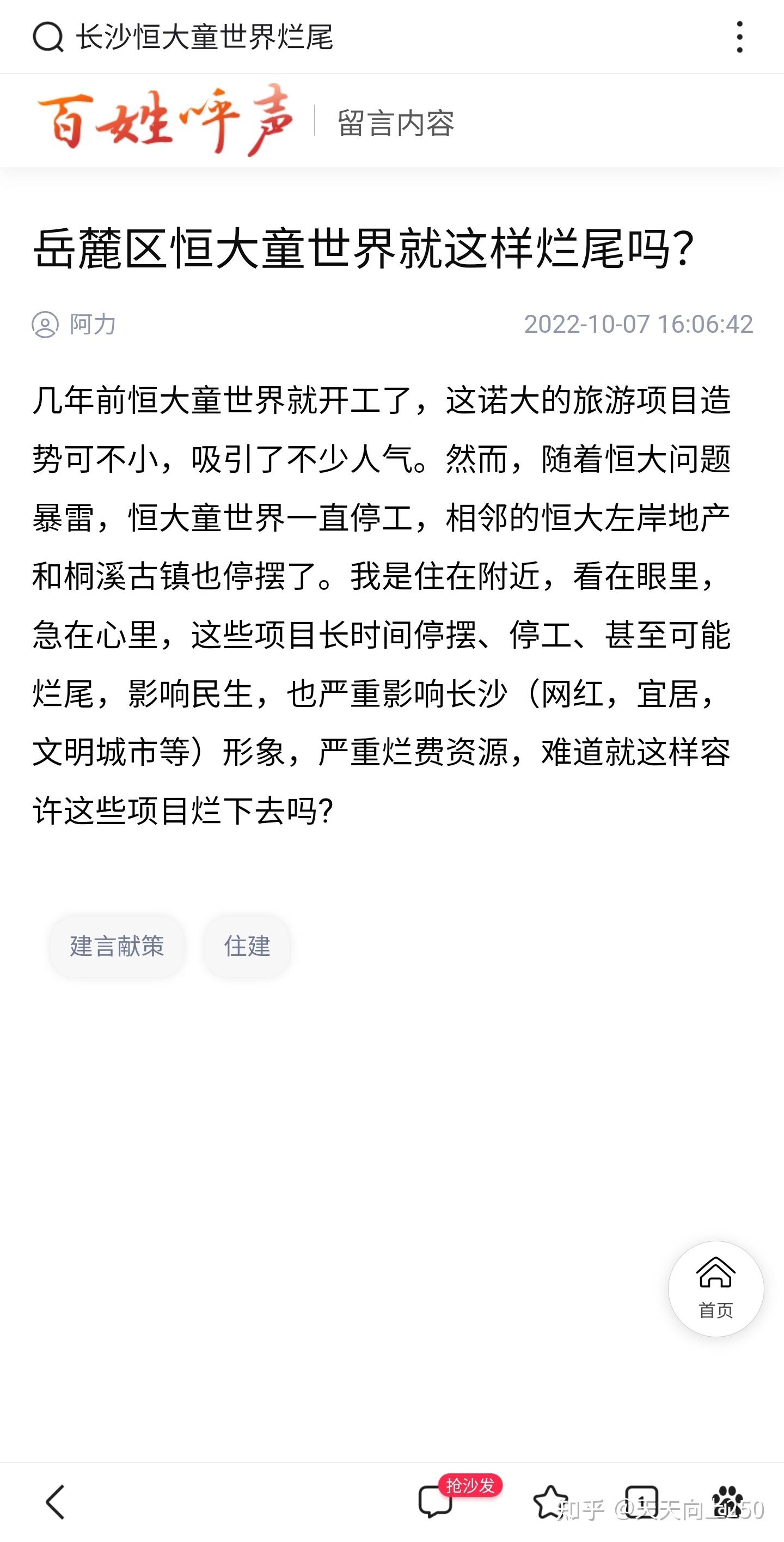Open the three-dot overflow menu
Screen dimensions: 784x1542
tap(740, 36)
